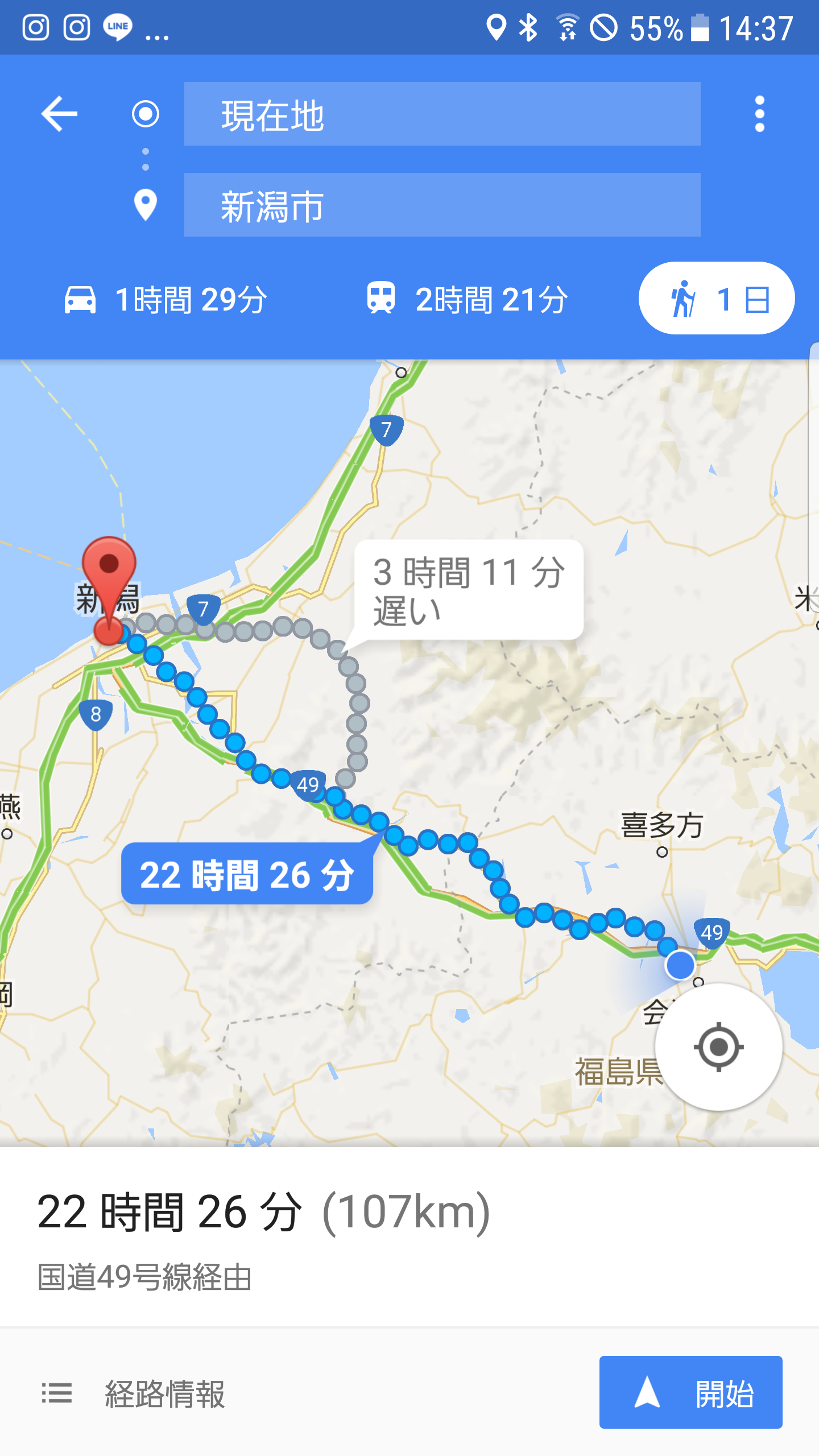The height and width of the screenshot is (1456, 819).
Task: Edit the destination 新潟市 field
Action: pos(442,205)
